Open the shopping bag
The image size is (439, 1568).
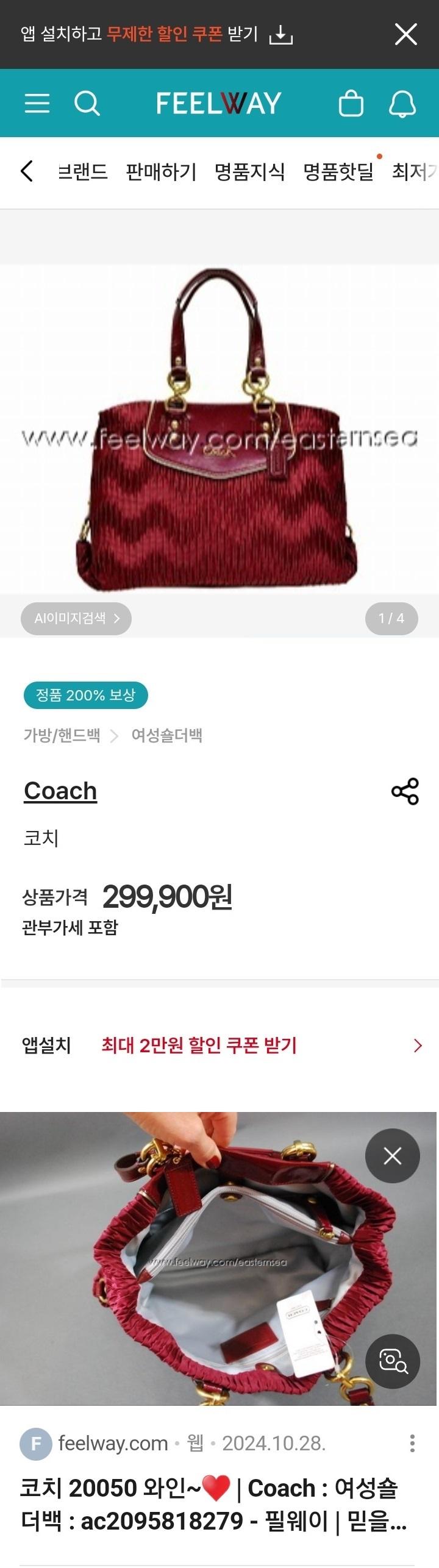point(351,103)
